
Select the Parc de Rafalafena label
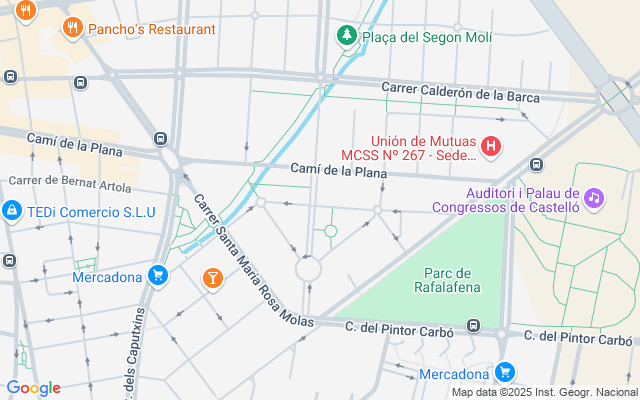[x=446, y=279]
